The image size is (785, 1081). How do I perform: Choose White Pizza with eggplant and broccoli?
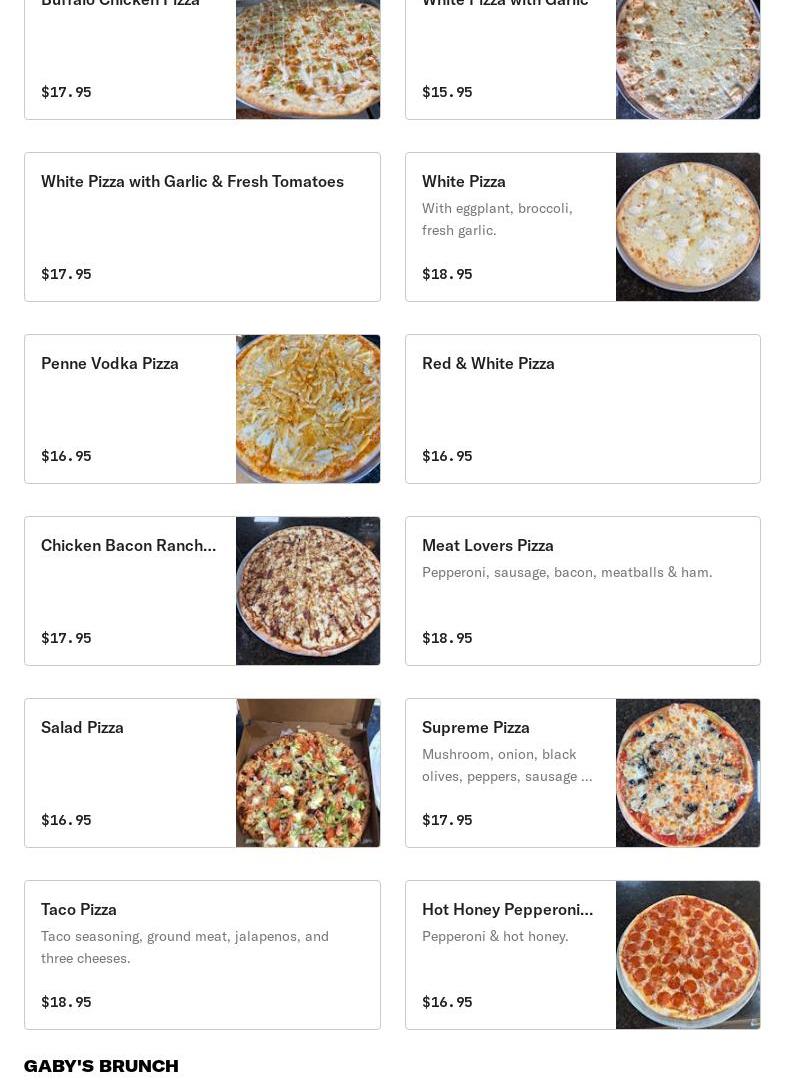pos(582,227)
